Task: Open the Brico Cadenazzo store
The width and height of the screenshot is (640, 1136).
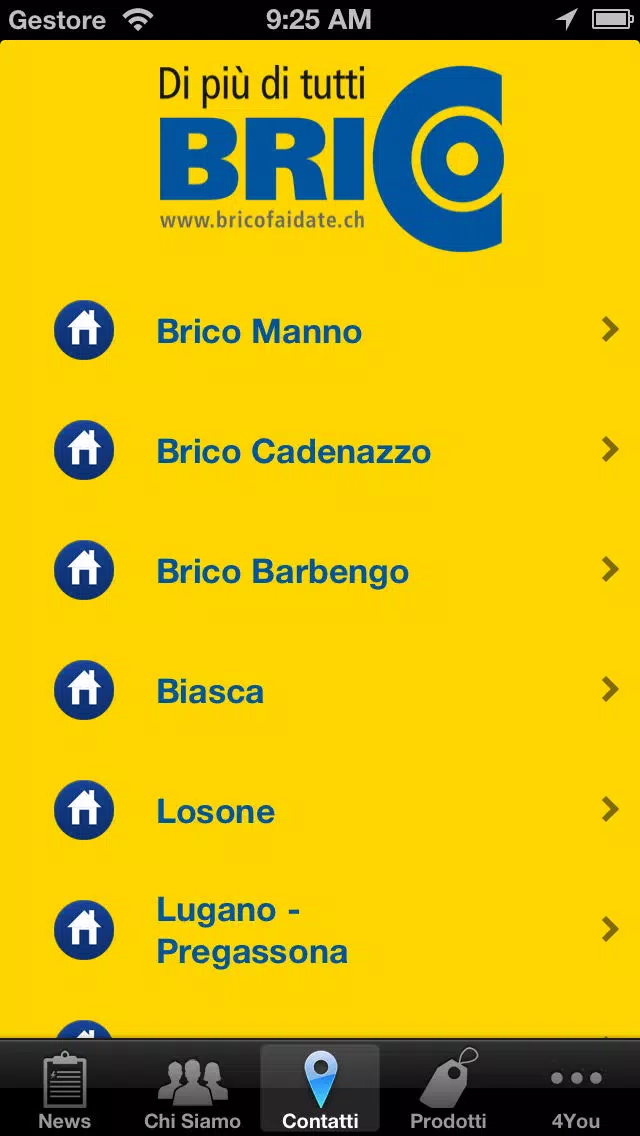Action: pos(320,451)
